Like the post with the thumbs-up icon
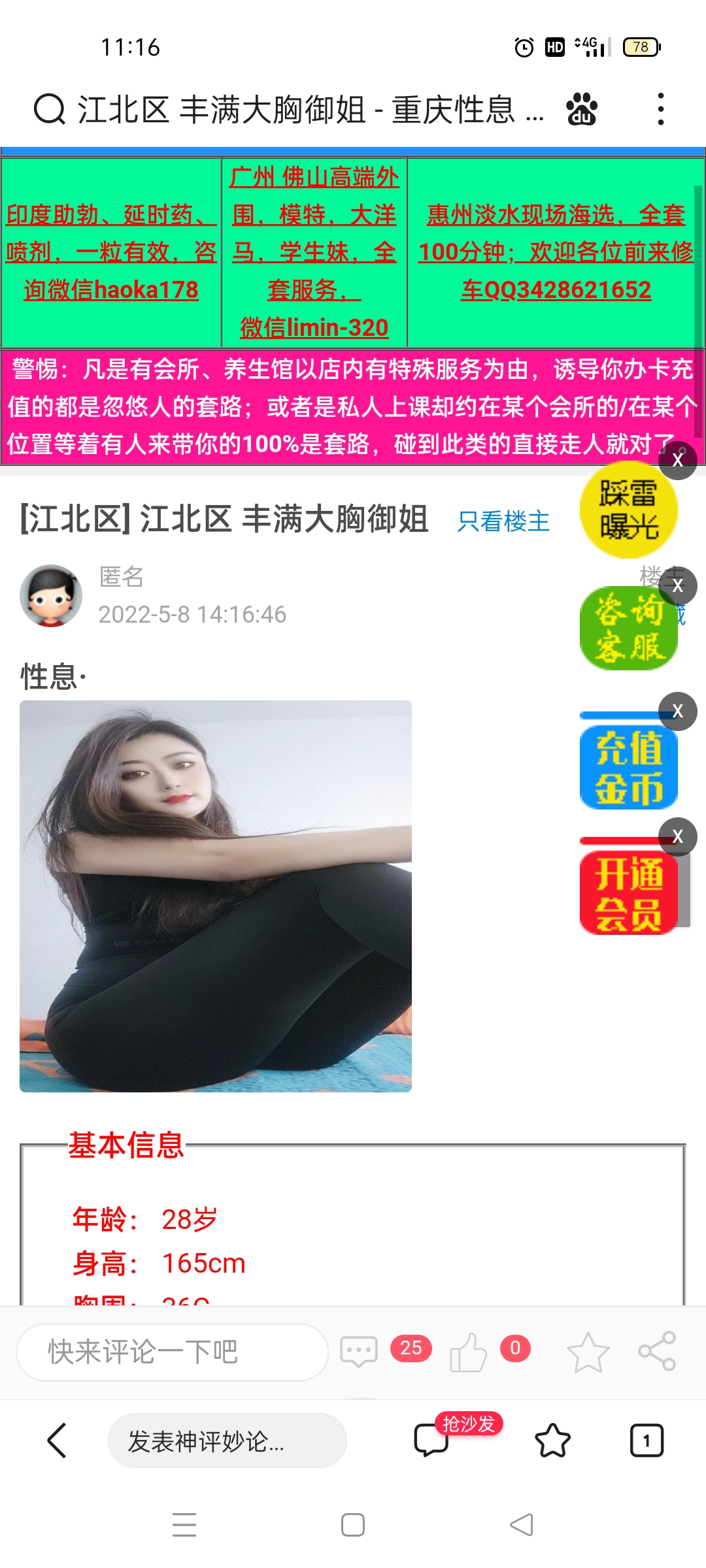 tap(468, 1351)
